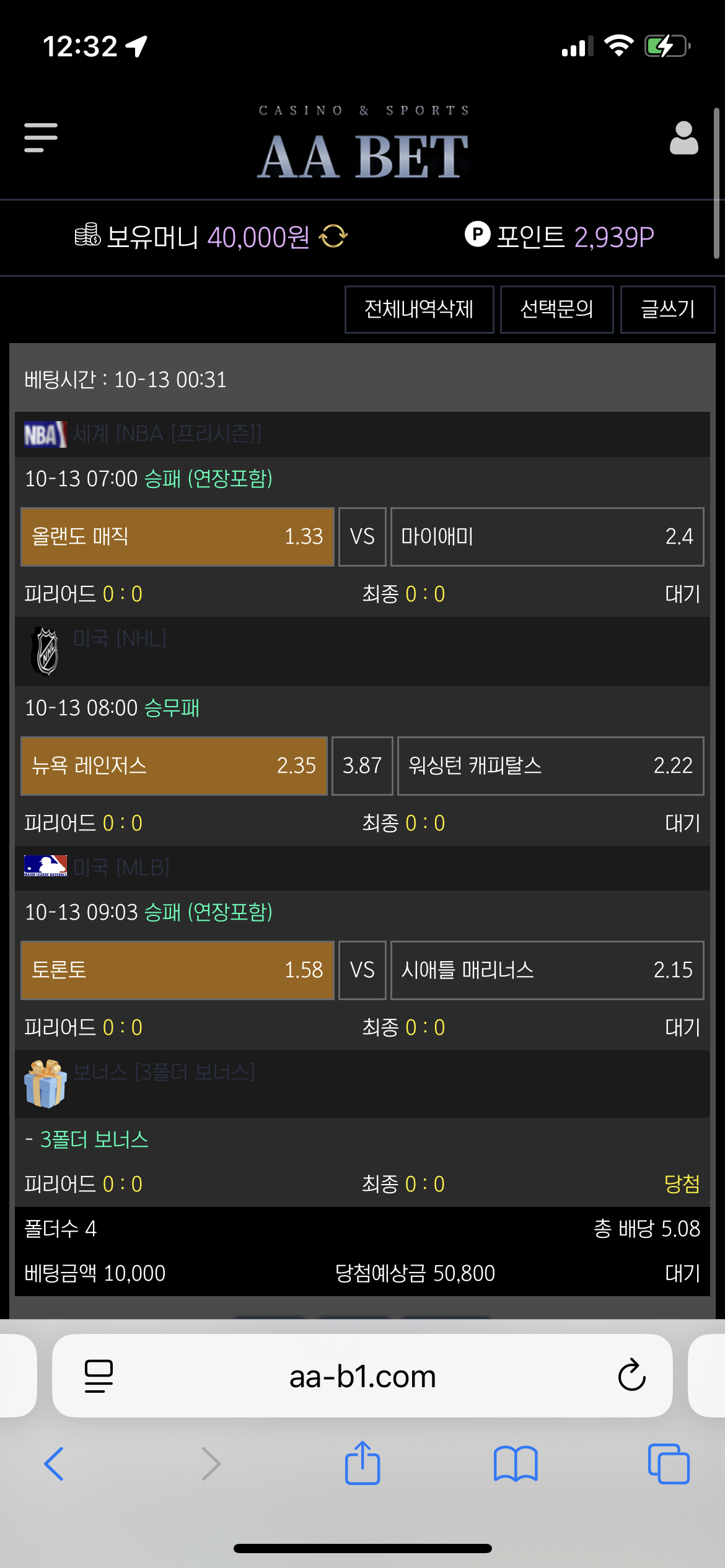Select 시애틀 매리너스 at 2.15 odds
Screen dimensions: 725x1568
point(547,970)
